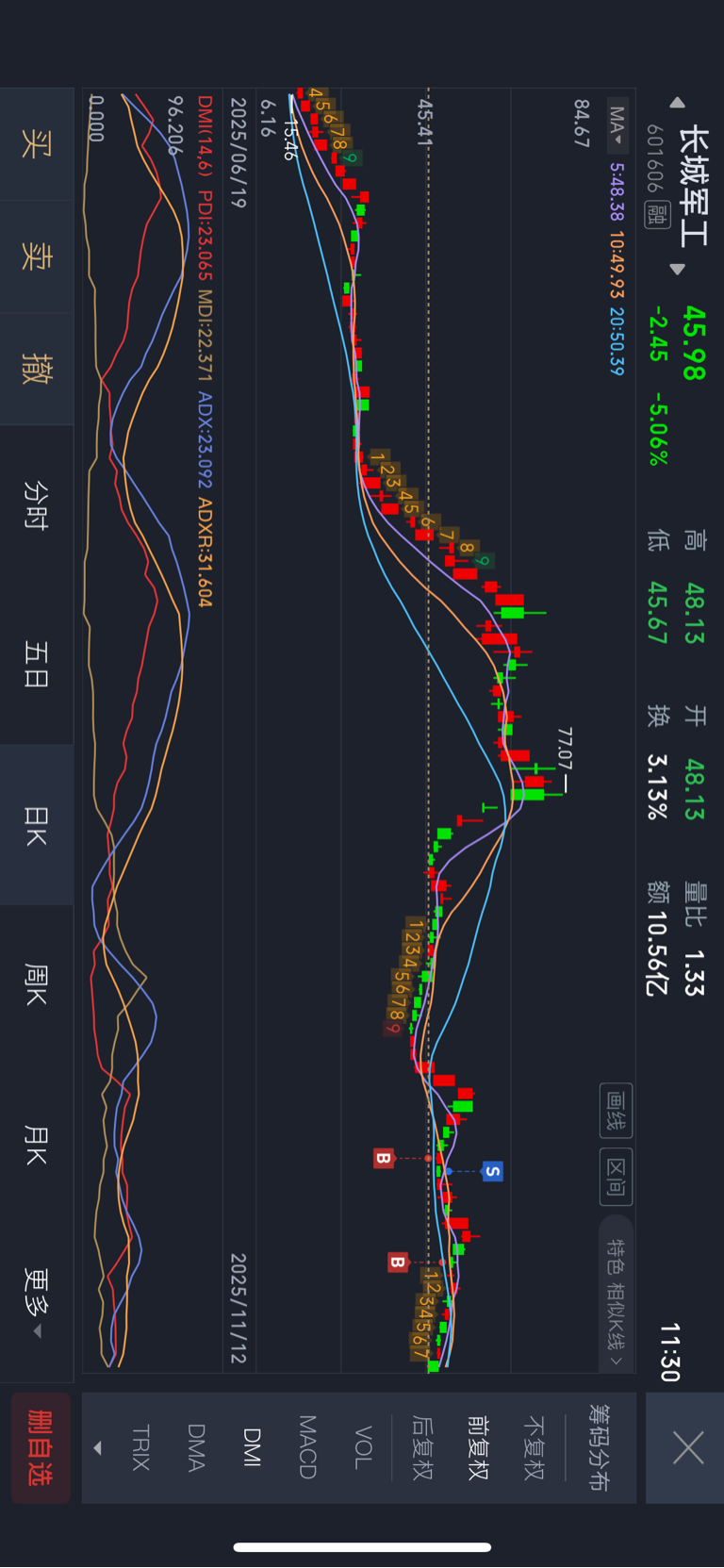
Task: Show the VOL indicator
Action: coord(363,1447)
